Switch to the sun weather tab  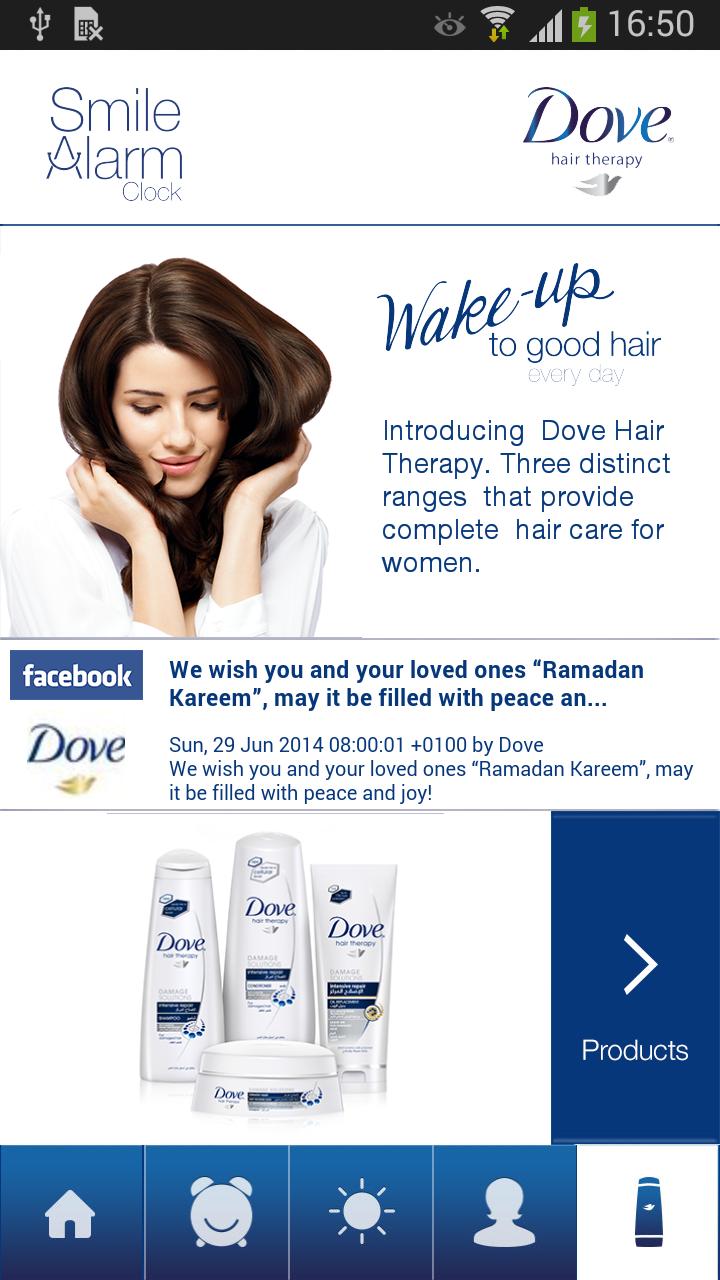tap(361, 1213)
